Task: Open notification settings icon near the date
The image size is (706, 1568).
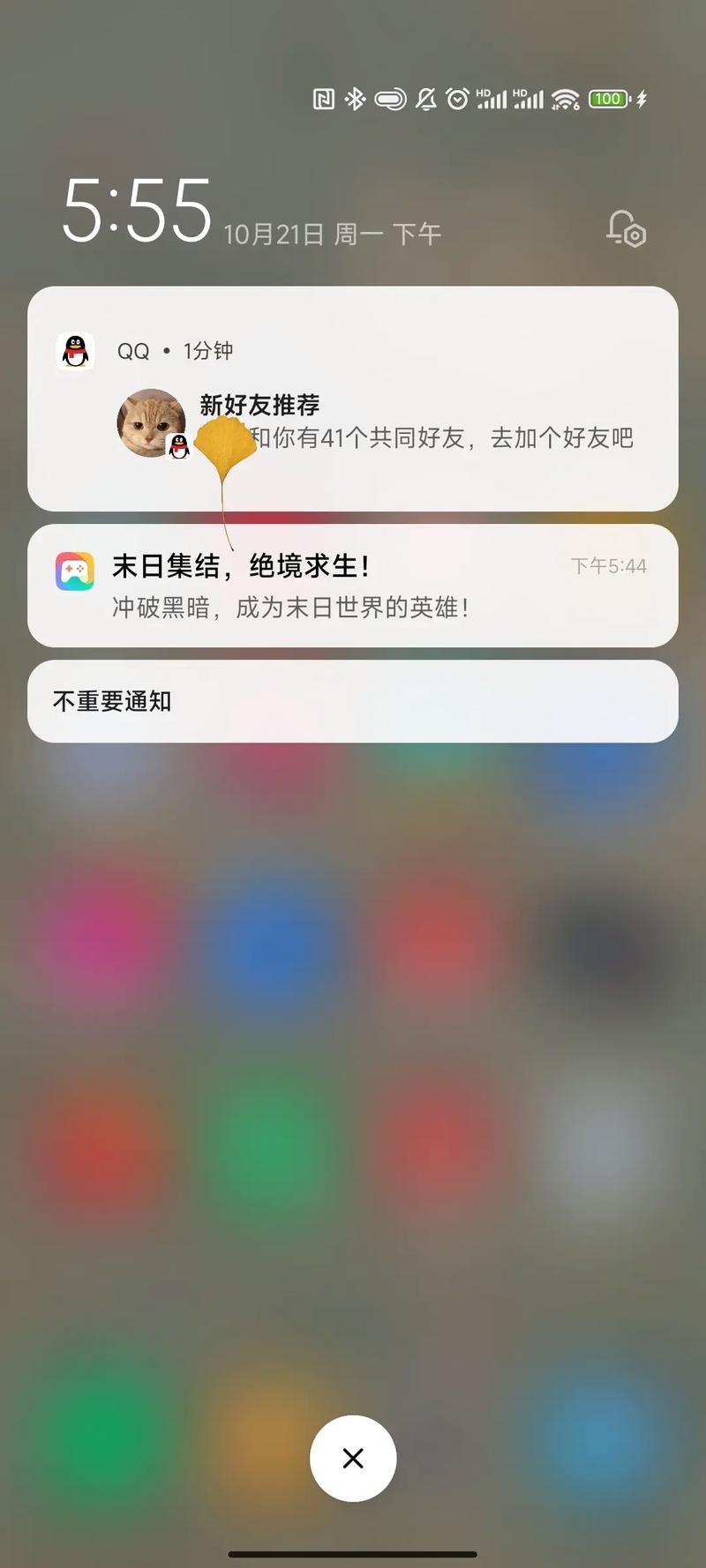Action: 626,229
